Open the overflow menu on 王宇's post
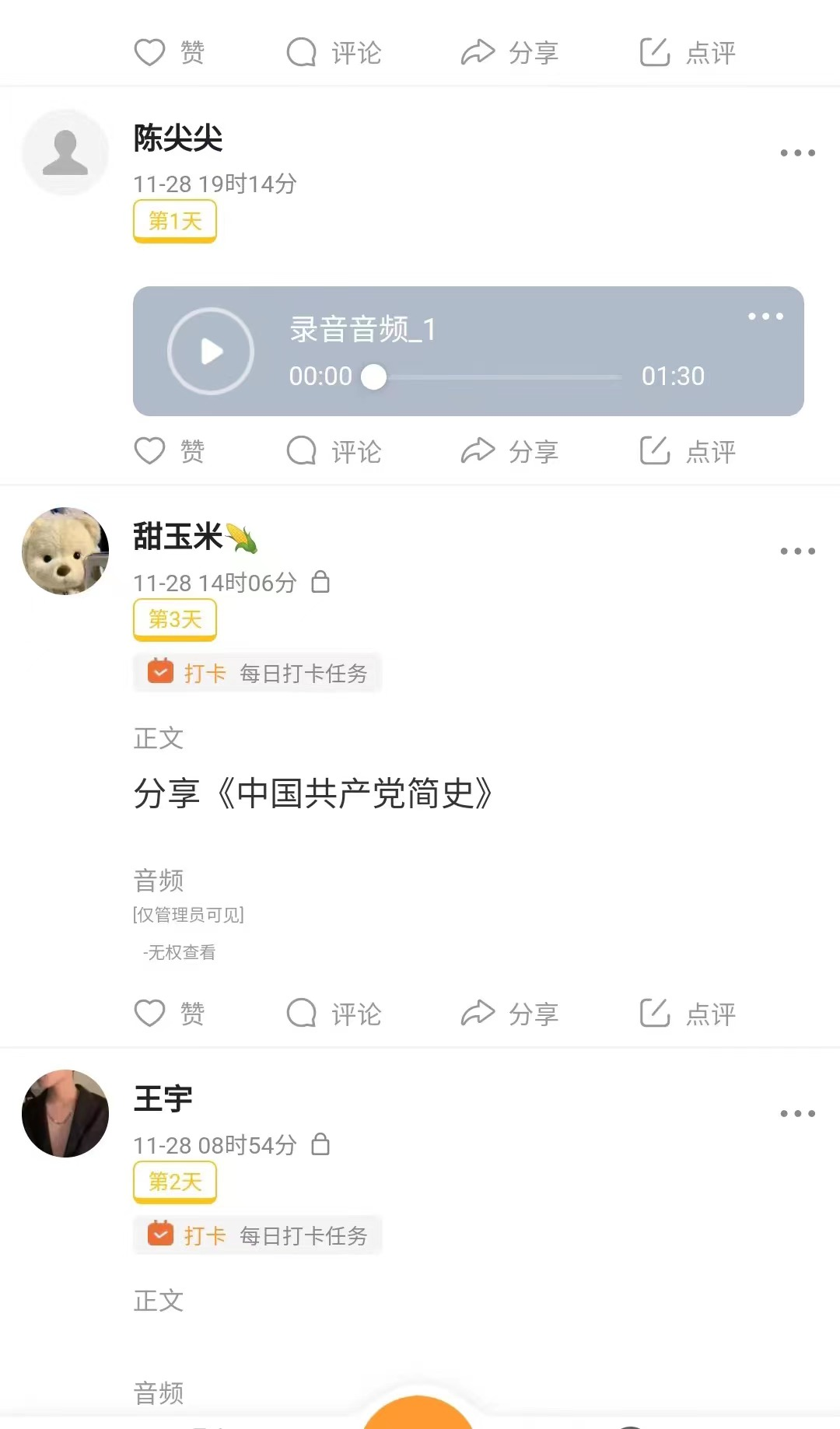The image size is (840, 1429). pos(797,1114)
